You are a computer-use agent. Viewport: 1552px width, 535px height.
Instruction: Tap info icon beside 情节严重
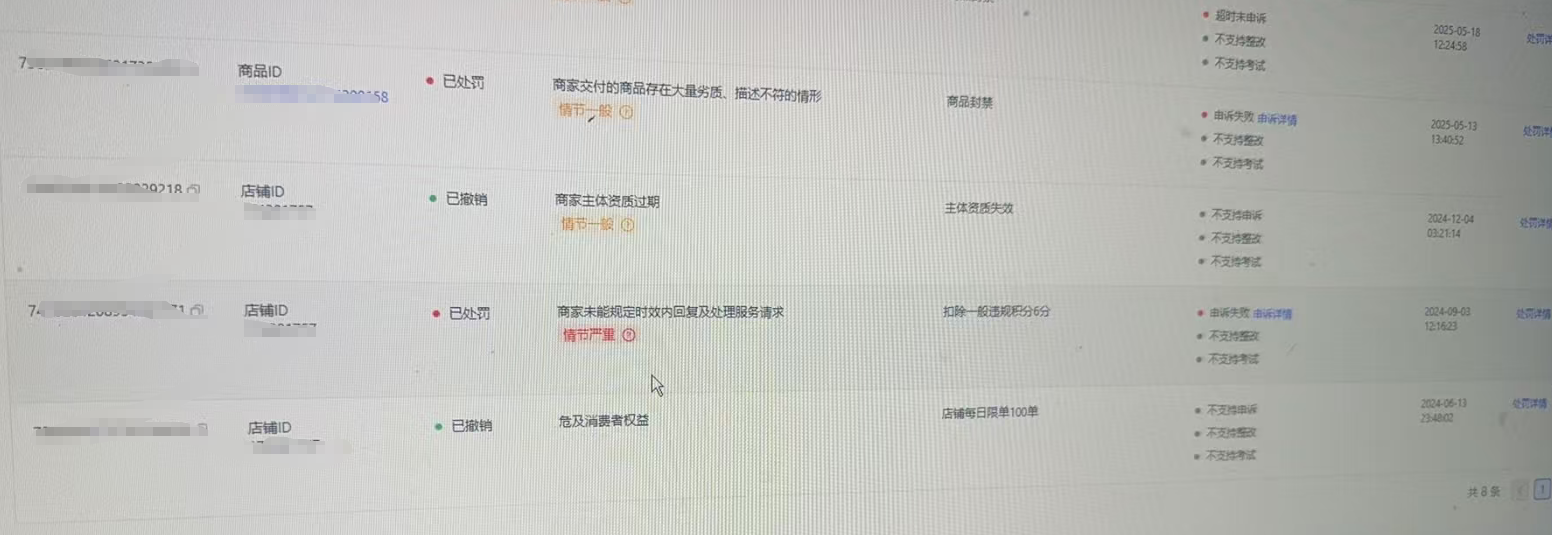pos(629,336)
